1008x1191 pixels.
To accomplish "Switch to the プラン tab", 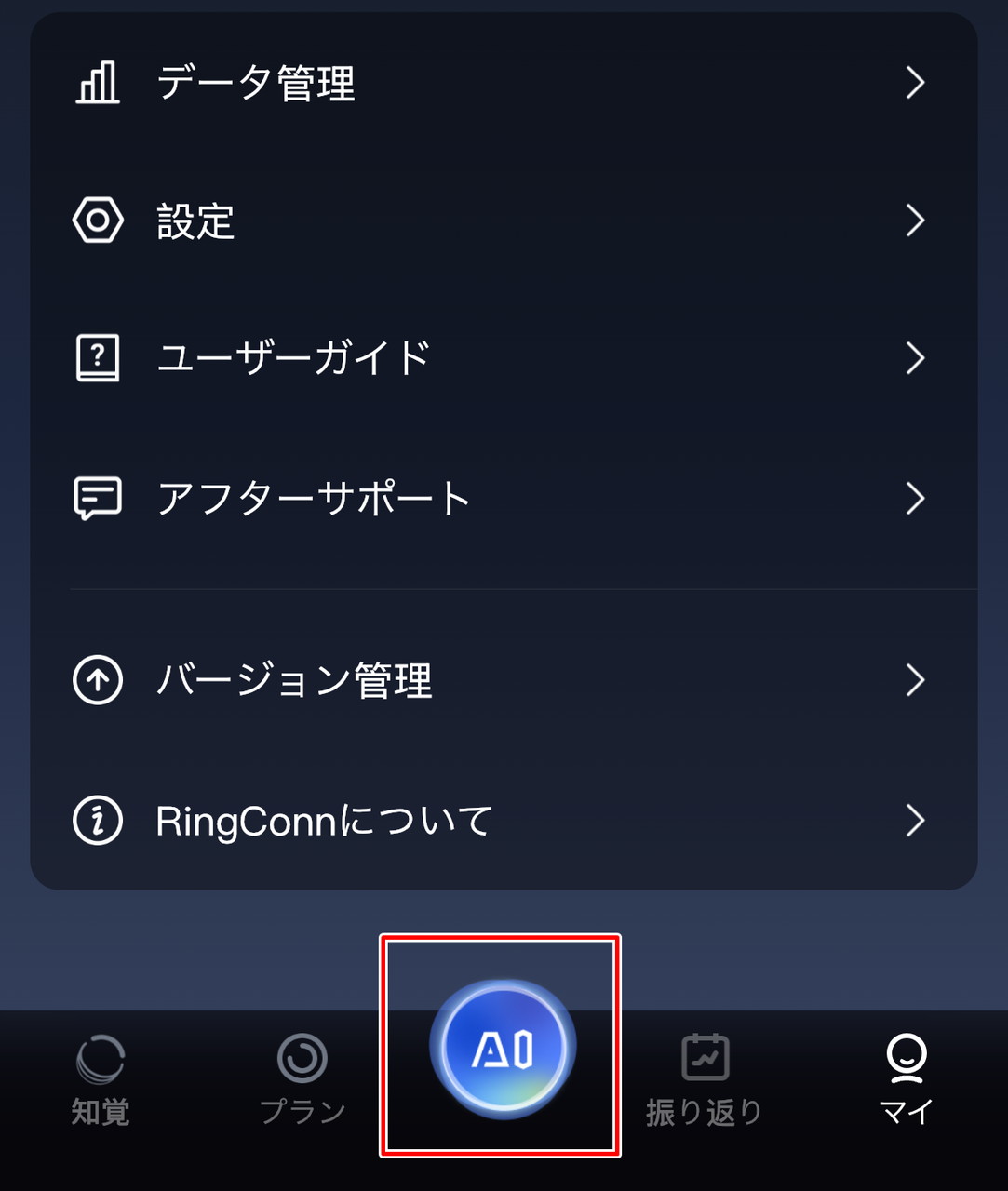I will pyautogui.click(x=302, y=1079).
